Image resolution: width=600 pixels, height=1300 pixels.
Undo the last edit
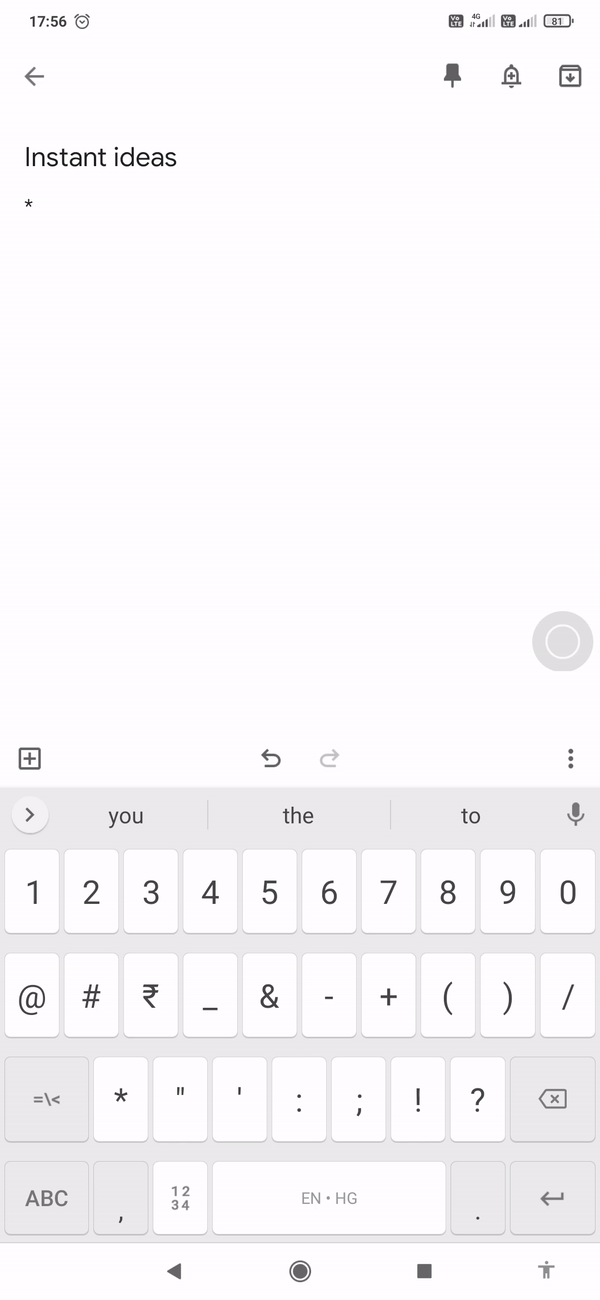271,759
